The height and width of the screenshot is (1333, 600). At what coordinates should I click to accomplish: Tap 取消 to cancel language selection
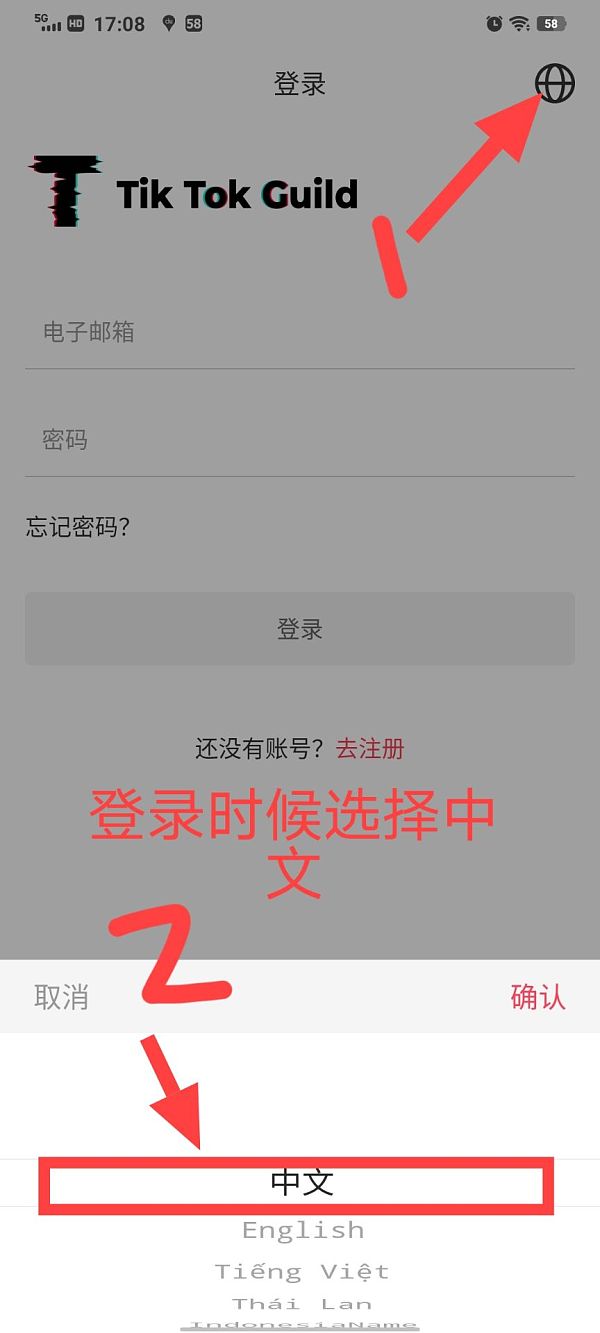(62, 996)
